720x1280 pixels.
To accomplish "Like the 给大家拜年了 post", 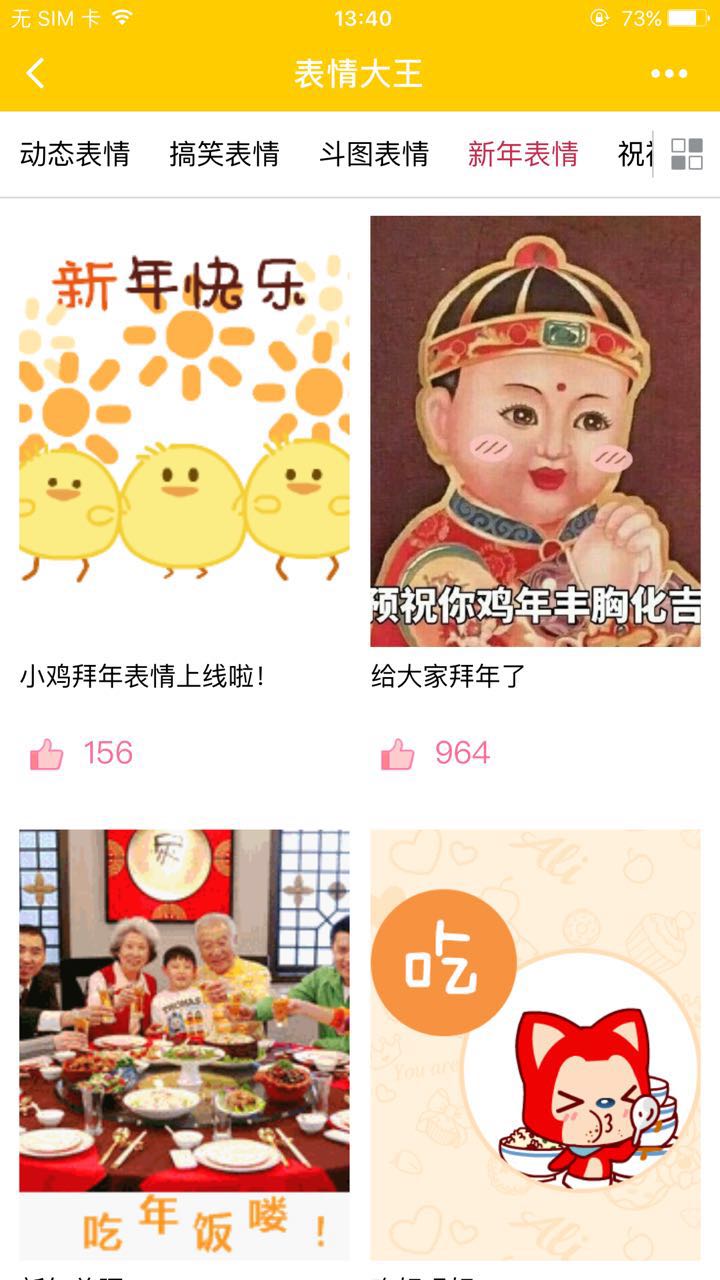I will tap(398, 754).
